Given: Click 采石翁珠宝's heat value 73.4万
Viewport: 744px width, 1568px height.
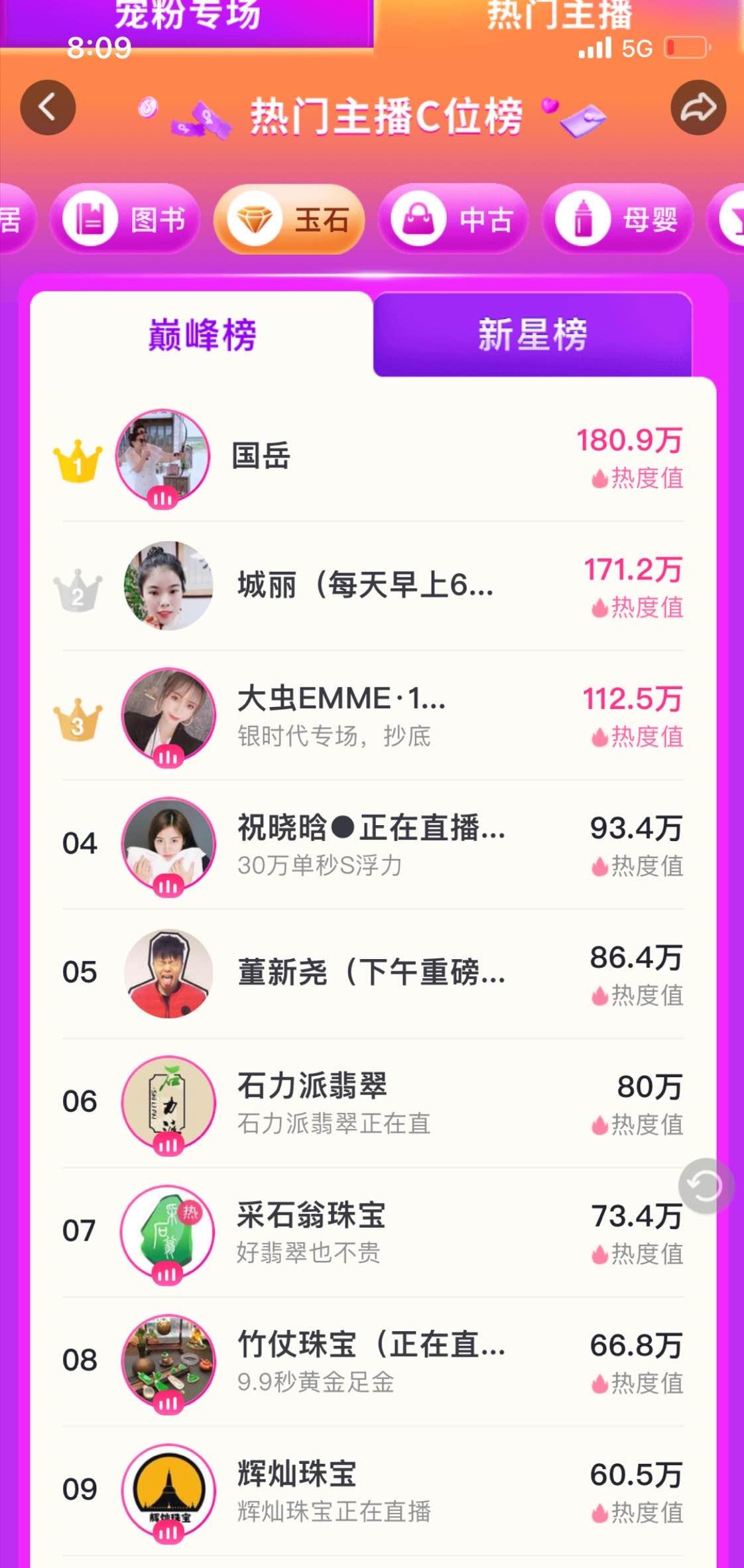Looking at the screenshot, I should pyautogui.click(x=637, y=1216).
